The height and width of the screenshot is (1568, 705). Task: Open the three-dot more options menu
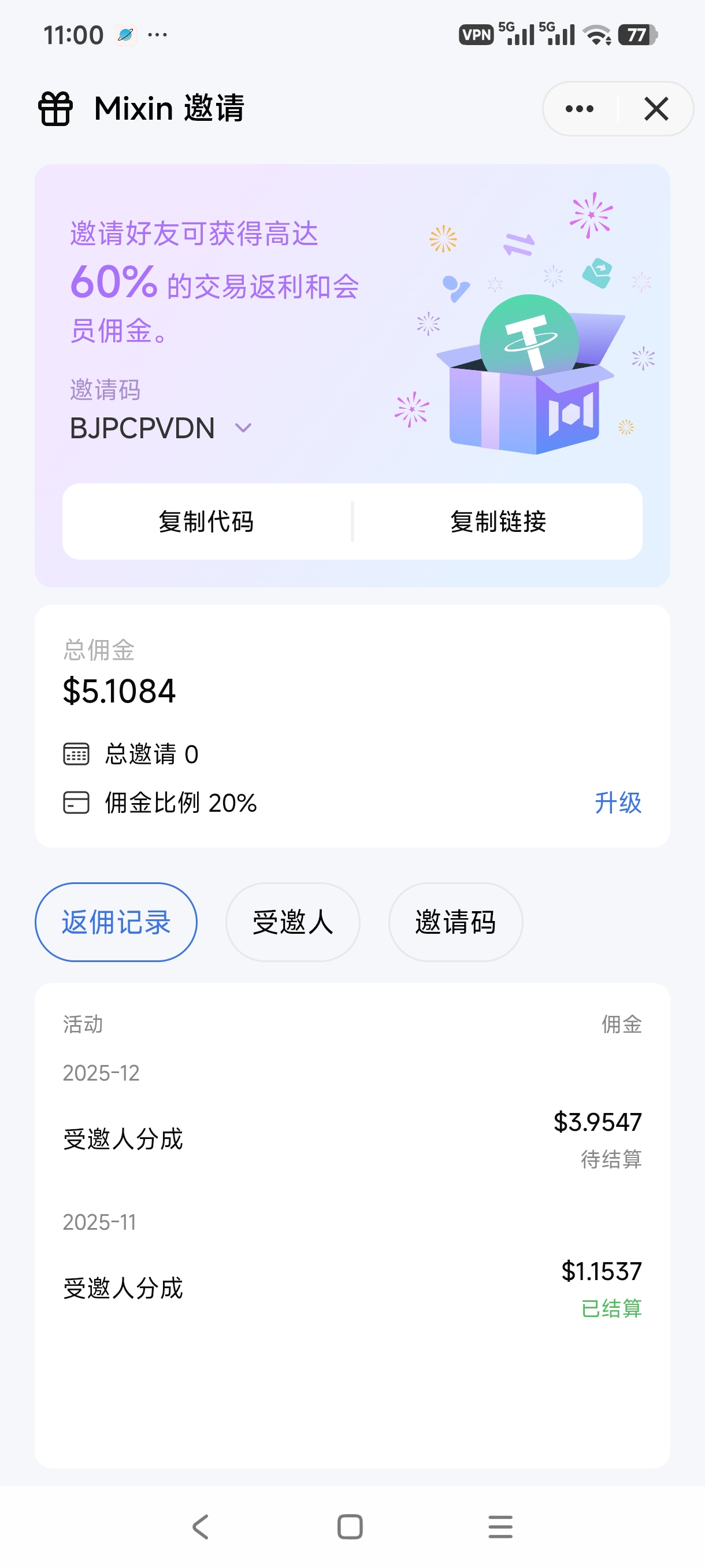point(579,109)
